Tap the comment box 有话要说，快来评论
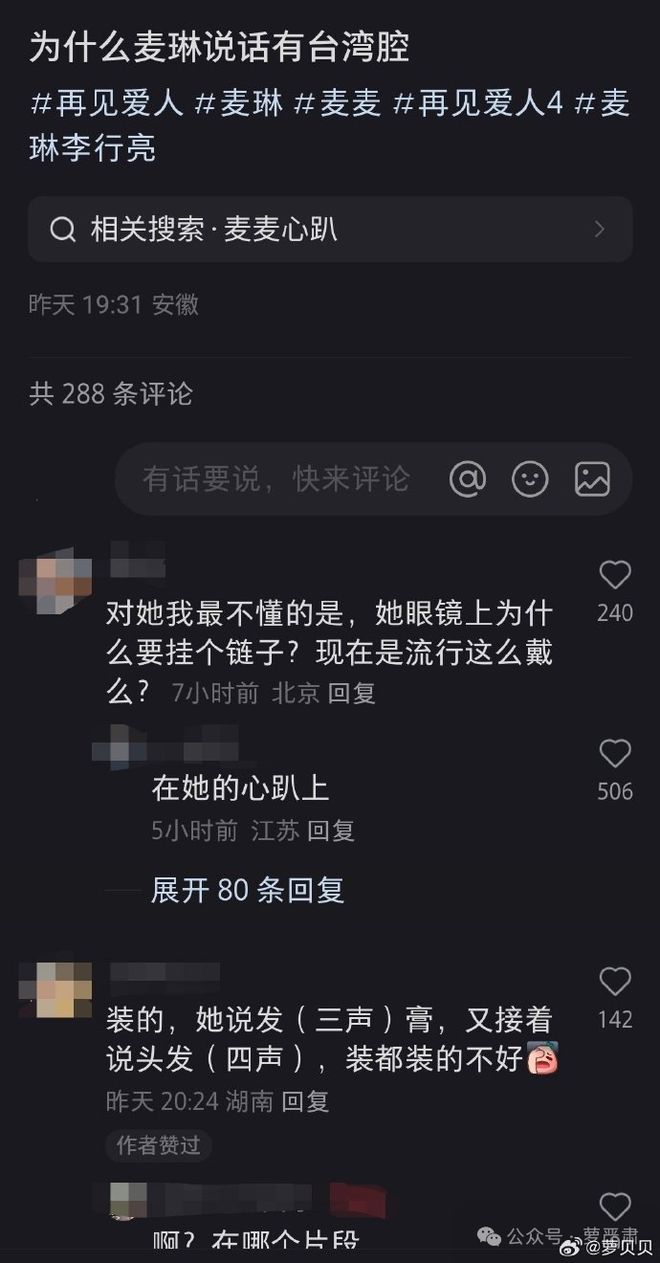Viewport: 660px width, 1263px height. tap(276, 479)
